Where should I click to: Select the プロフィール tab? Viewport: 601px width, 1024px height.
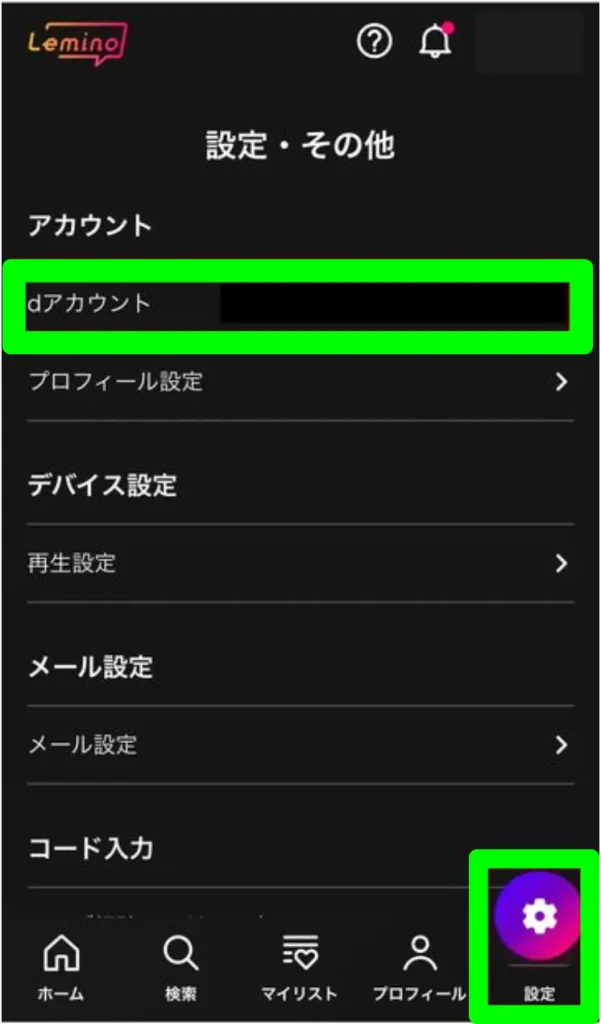click(x=419, y=967)
